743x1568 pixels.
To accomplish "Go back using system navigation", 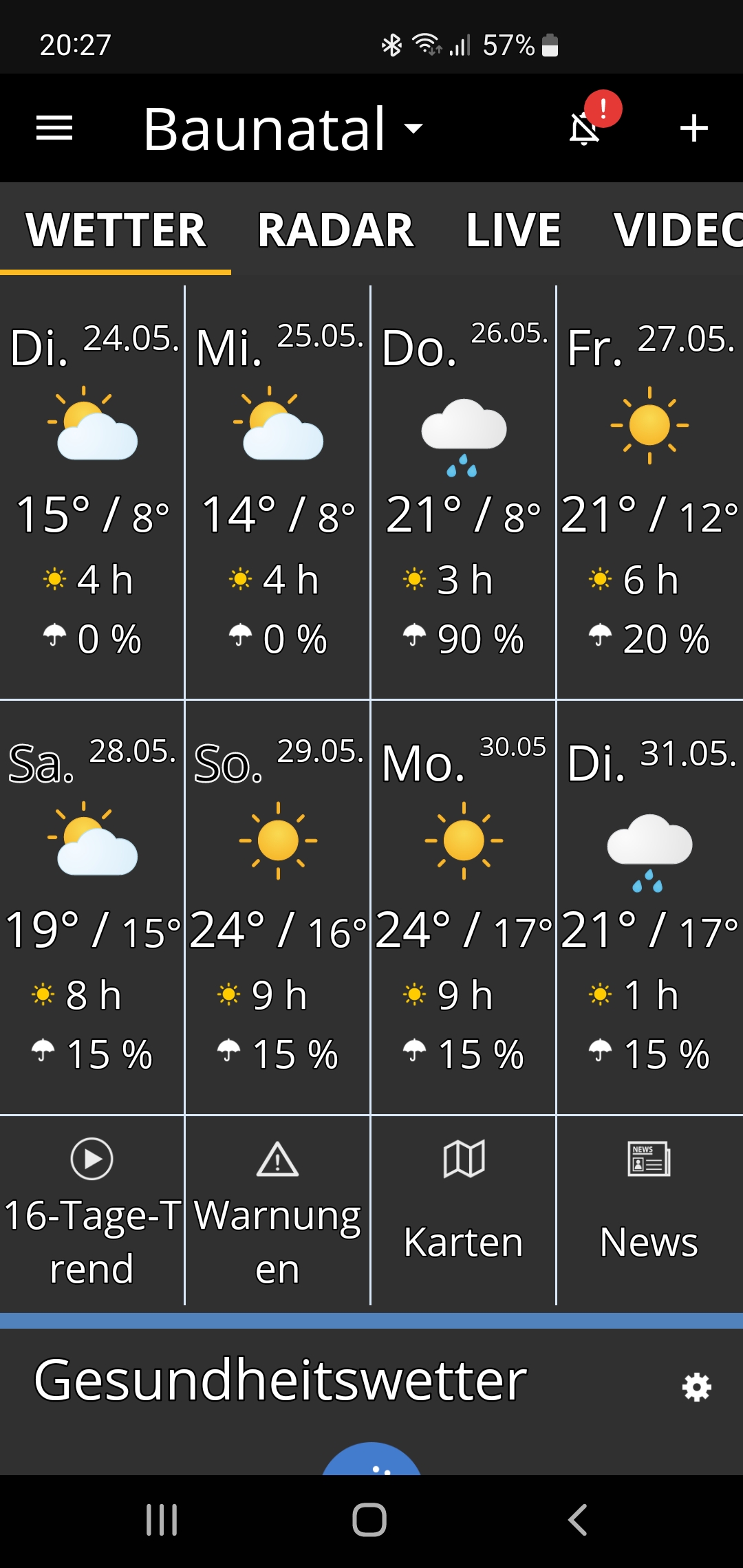I will click(x=577, y=1520).
